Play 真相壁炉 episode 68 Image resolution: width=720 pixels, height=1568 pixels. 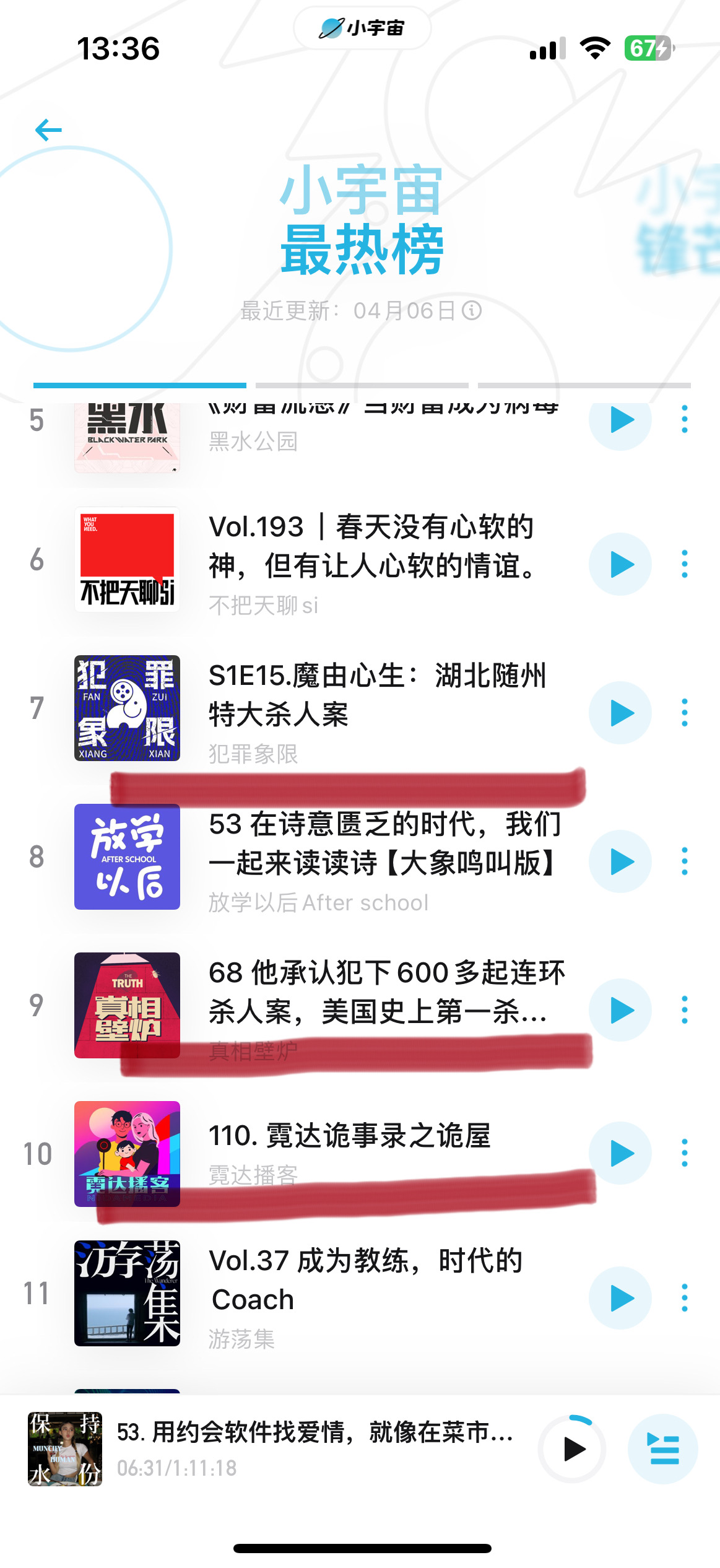pos(620,1010)
